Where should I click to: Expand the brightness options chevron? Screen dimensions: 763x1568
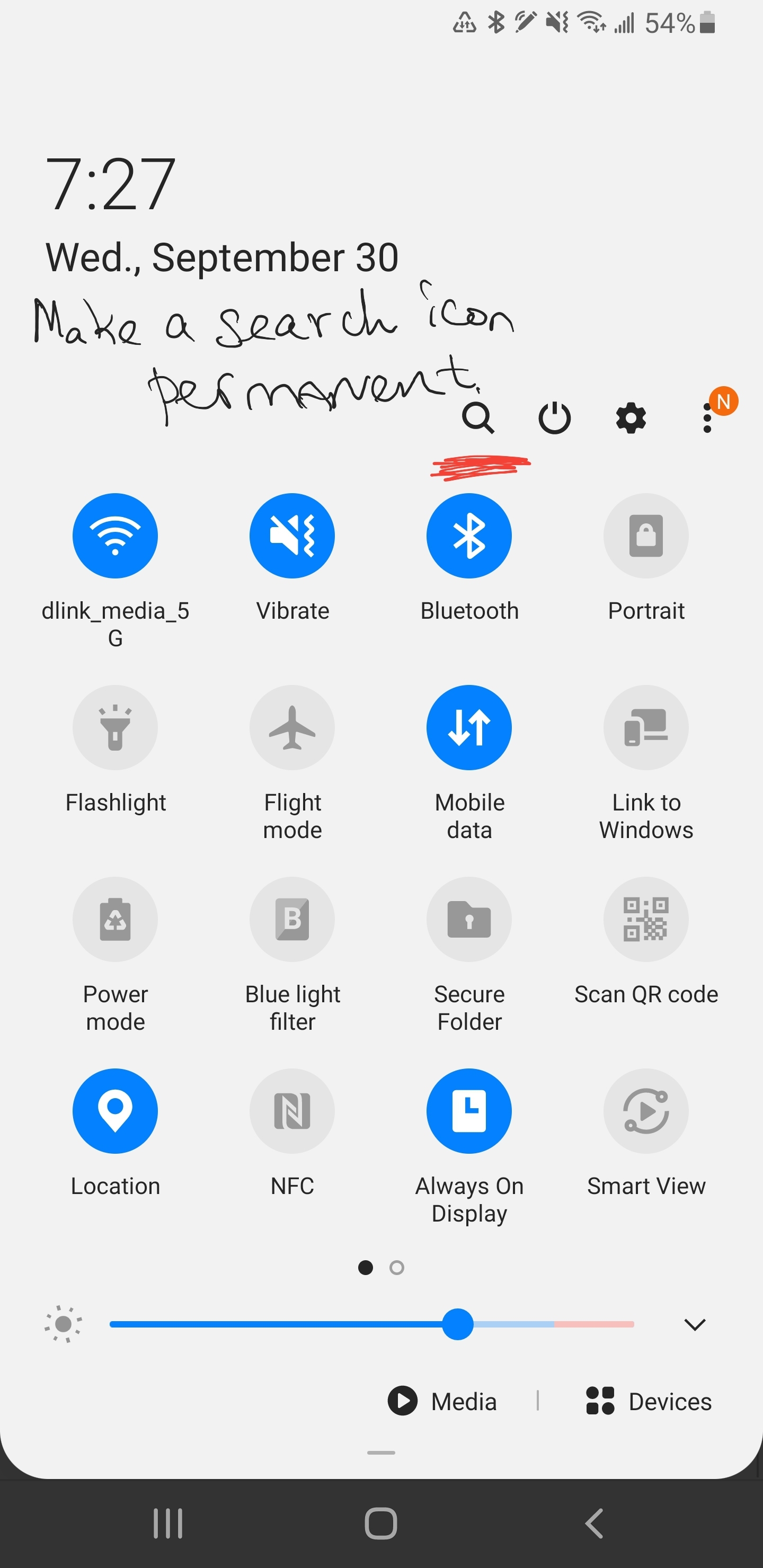tap(694, 1324)
